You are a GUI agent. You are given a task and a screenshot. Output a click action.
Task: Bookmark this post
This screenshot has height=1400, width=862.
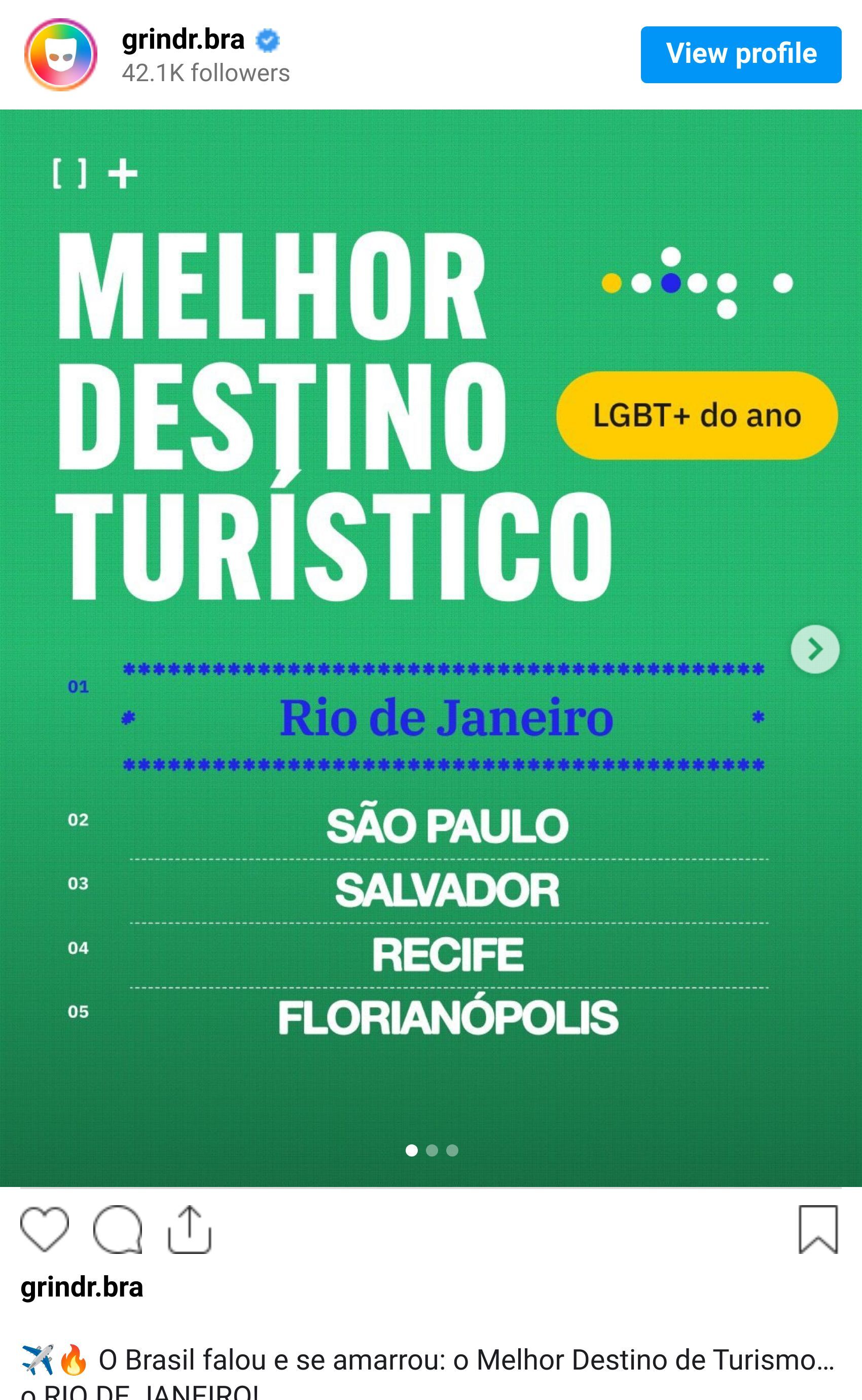coord(818,1229)
